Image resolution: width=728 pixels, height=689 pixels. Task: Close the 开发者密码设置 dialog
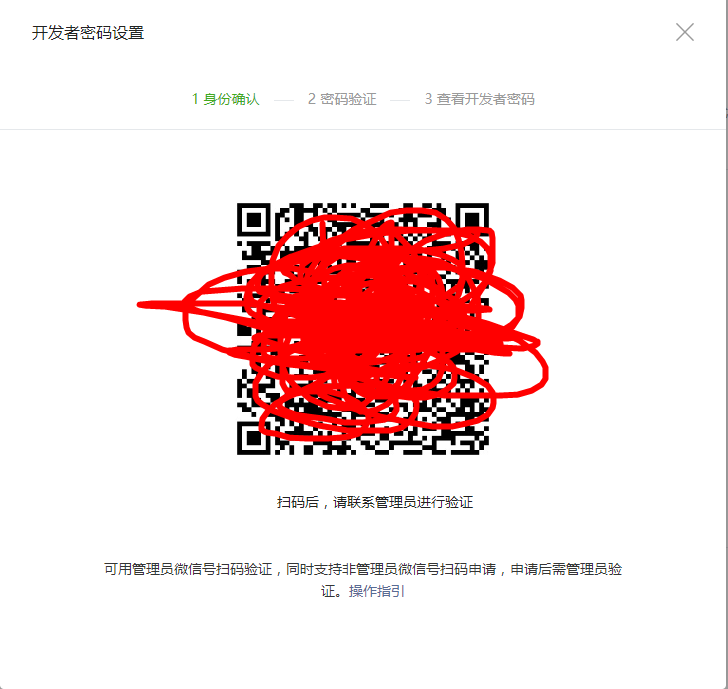(x=684, y=32)
